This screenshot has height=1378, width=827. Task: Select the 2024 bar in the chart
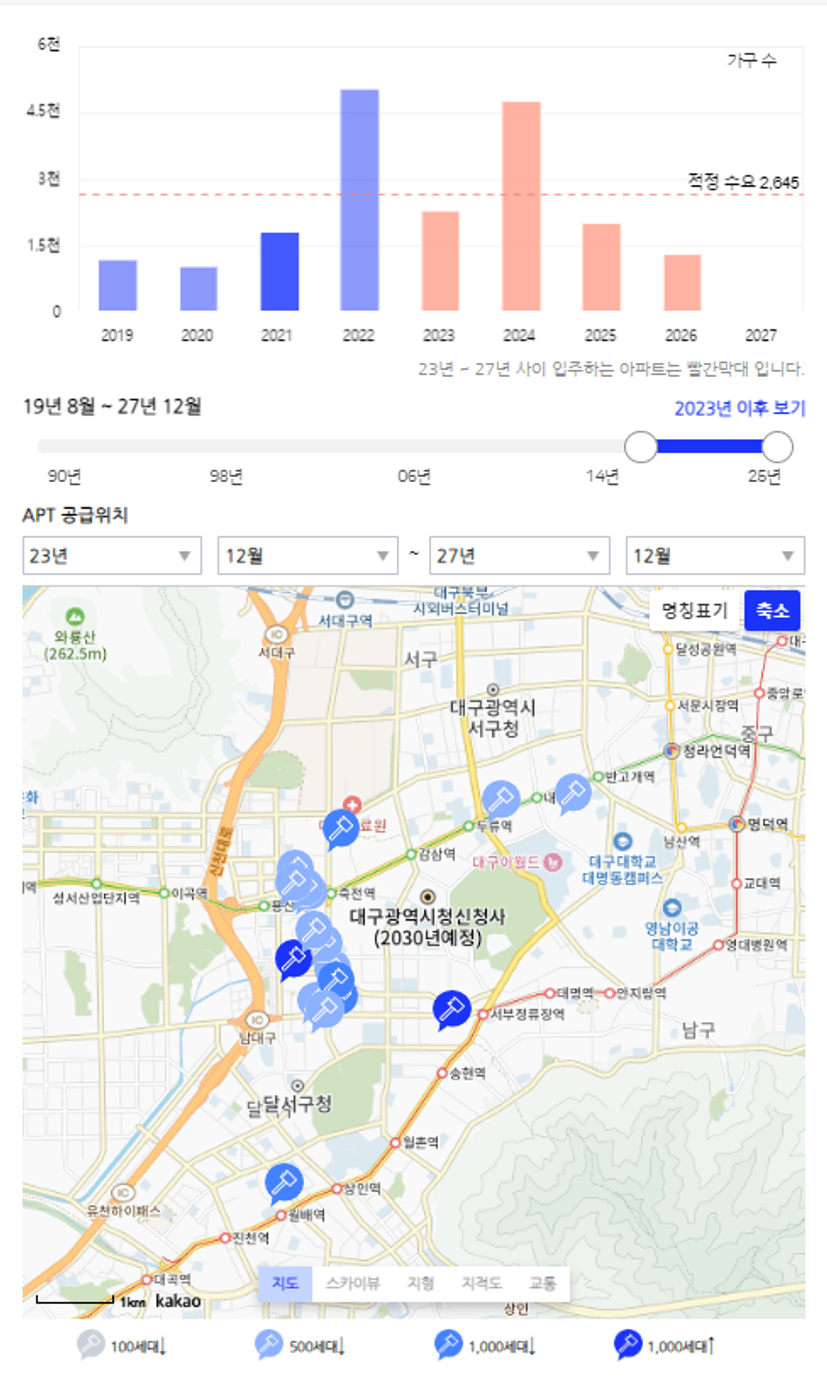pyautogui.click(x=521, y=206)
